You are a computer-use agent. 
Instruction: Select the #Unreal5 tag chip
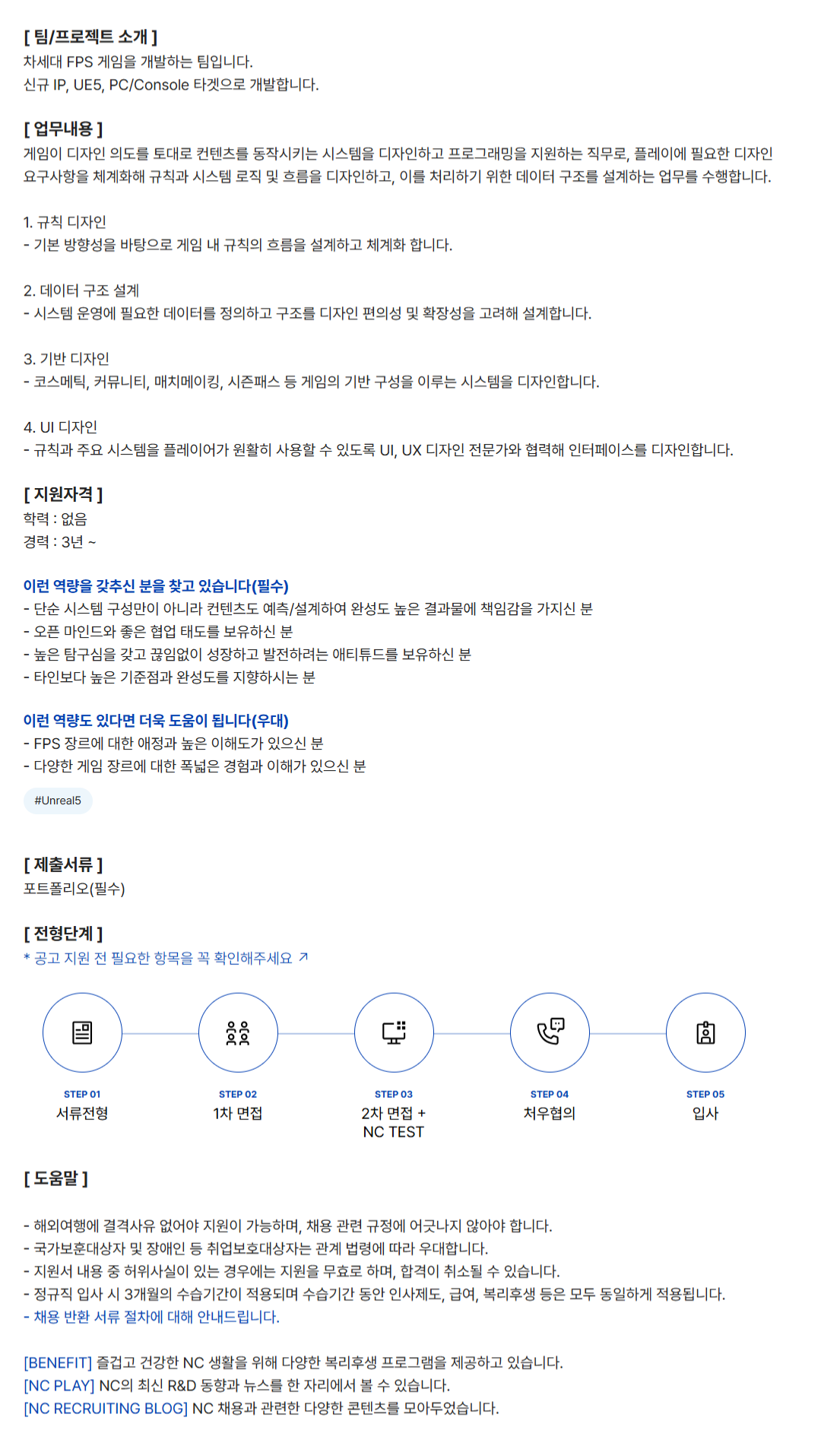coord(58,801)
